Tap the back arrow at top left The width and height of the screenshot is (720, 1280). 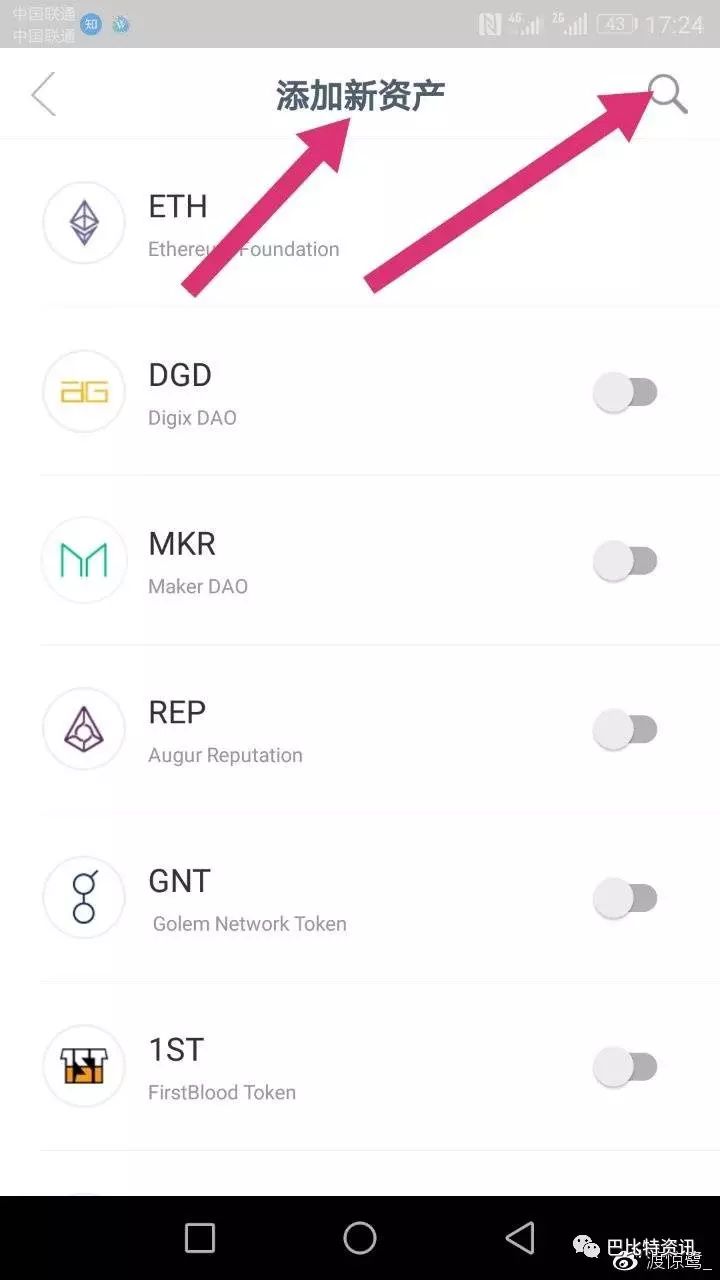tap(42, 93)
